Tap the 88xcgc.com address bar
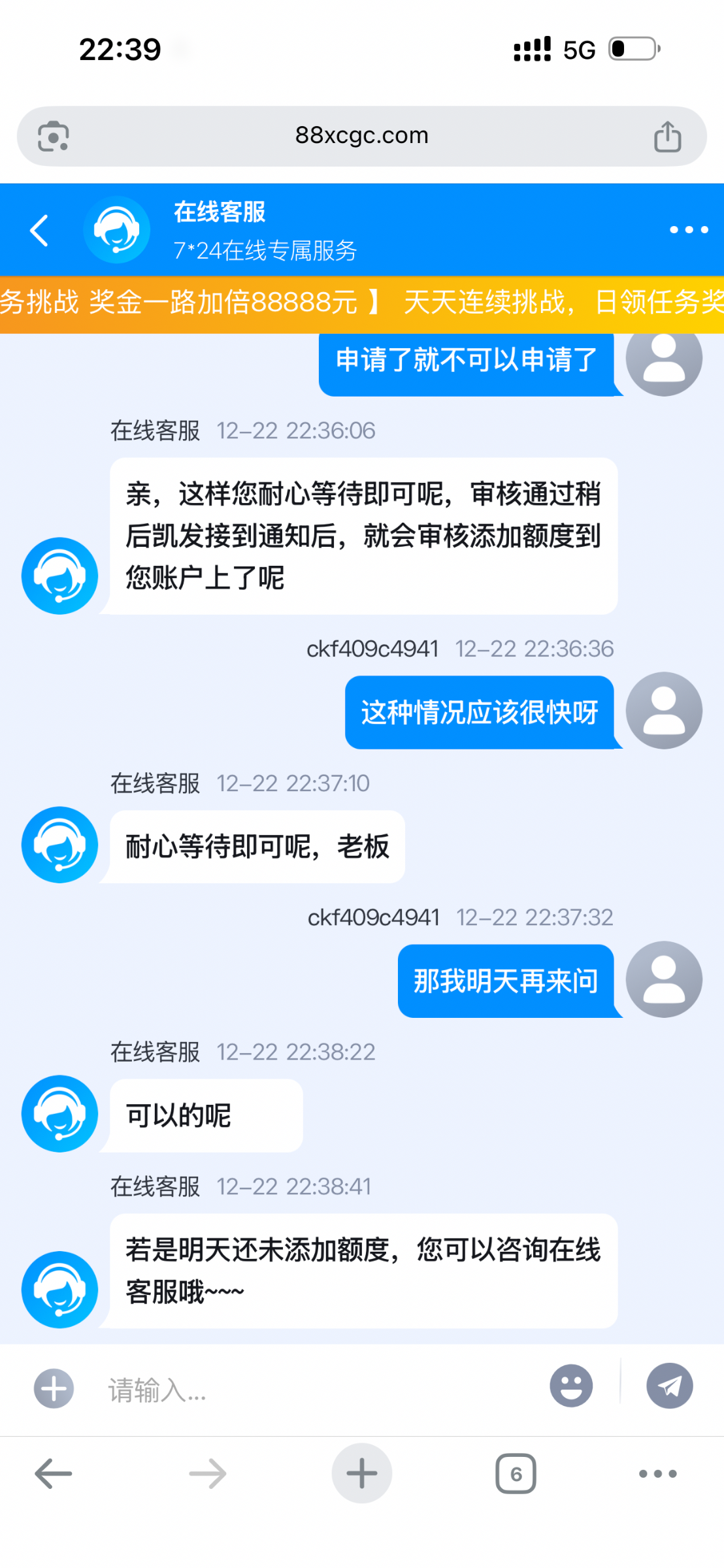 click(x=361, y=136)
